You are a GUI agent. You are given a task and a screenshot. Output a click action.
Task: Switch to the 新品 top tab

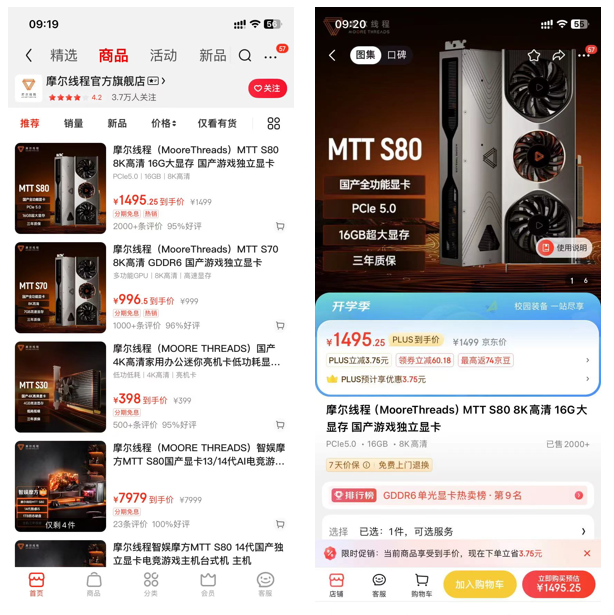point(212,56)
